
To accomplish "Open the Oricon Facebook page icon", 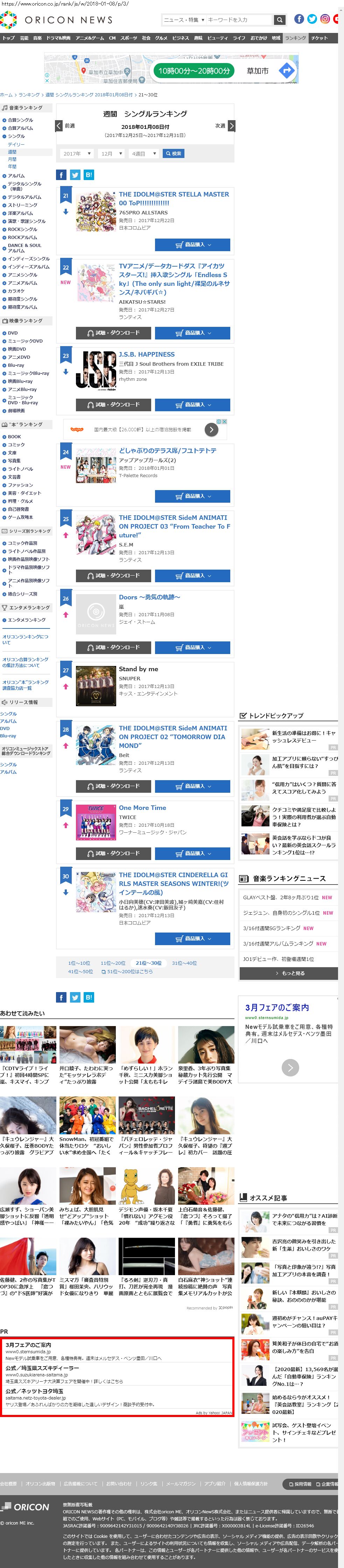I will click(299, 19).
